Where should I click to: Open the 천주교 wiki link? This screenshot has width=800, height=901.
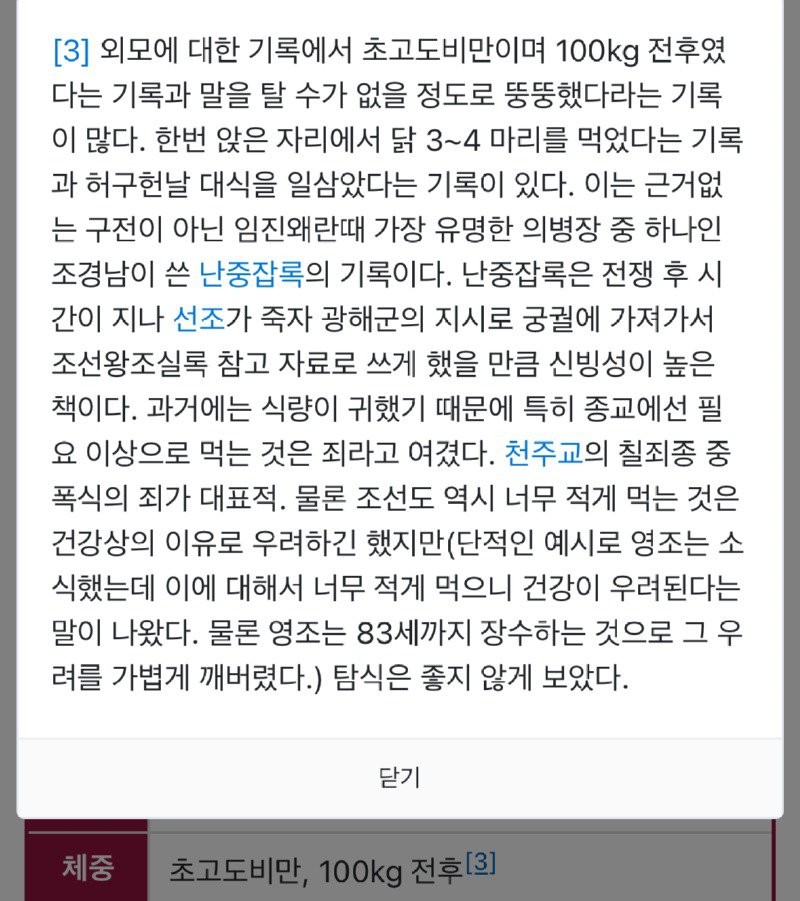point(543,455)
